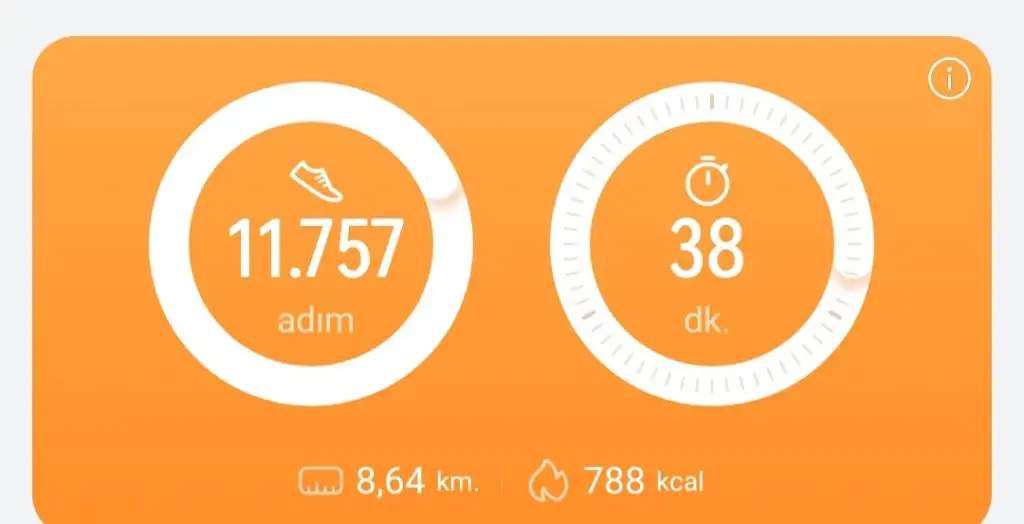This screenshot has height=524, width=1024.
Task: Open the info icon on the activity card
Action: (949, 80)
